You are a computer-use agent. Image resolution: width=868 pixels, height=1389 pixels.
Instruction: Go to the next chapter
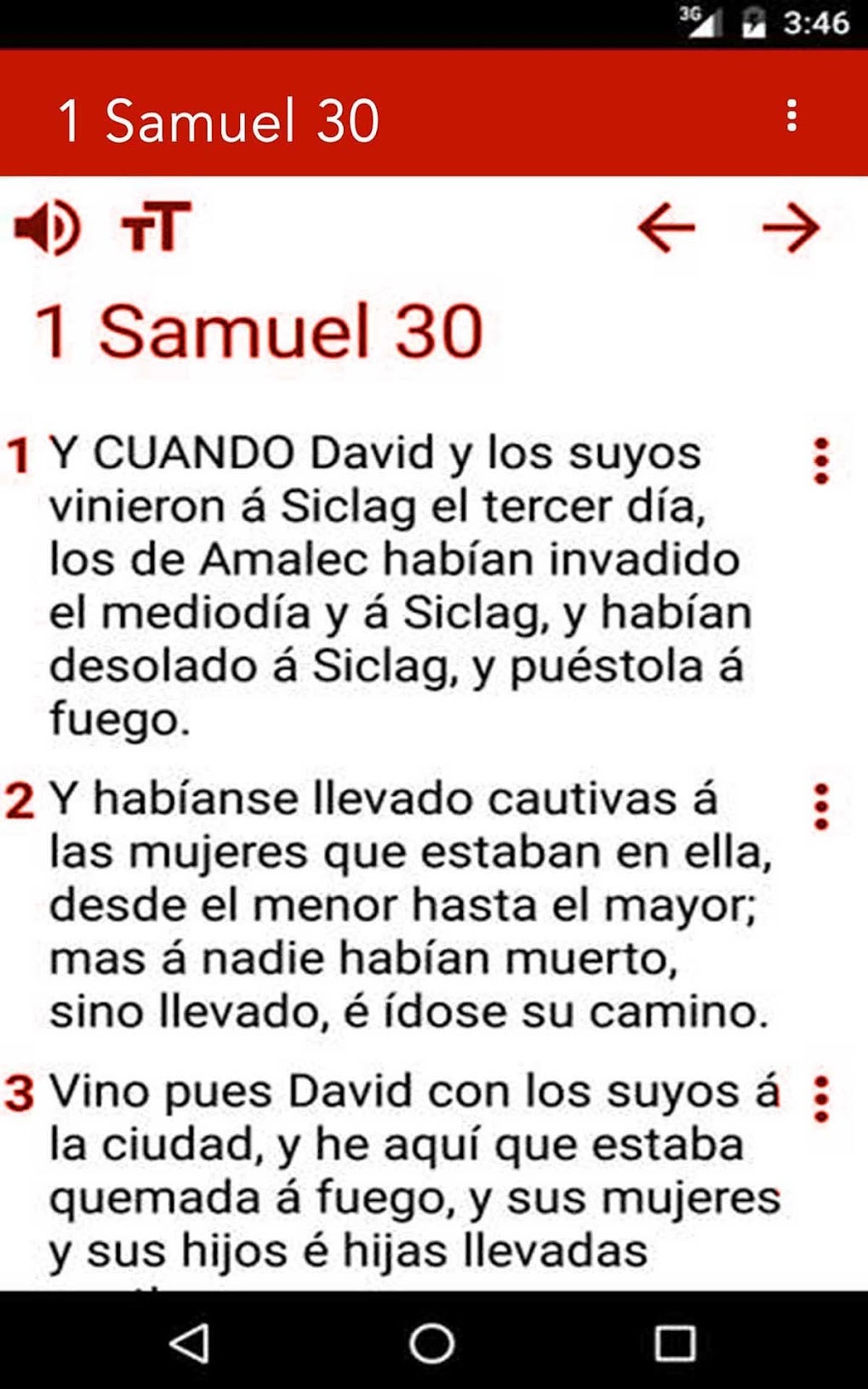(x=791, y=228)
